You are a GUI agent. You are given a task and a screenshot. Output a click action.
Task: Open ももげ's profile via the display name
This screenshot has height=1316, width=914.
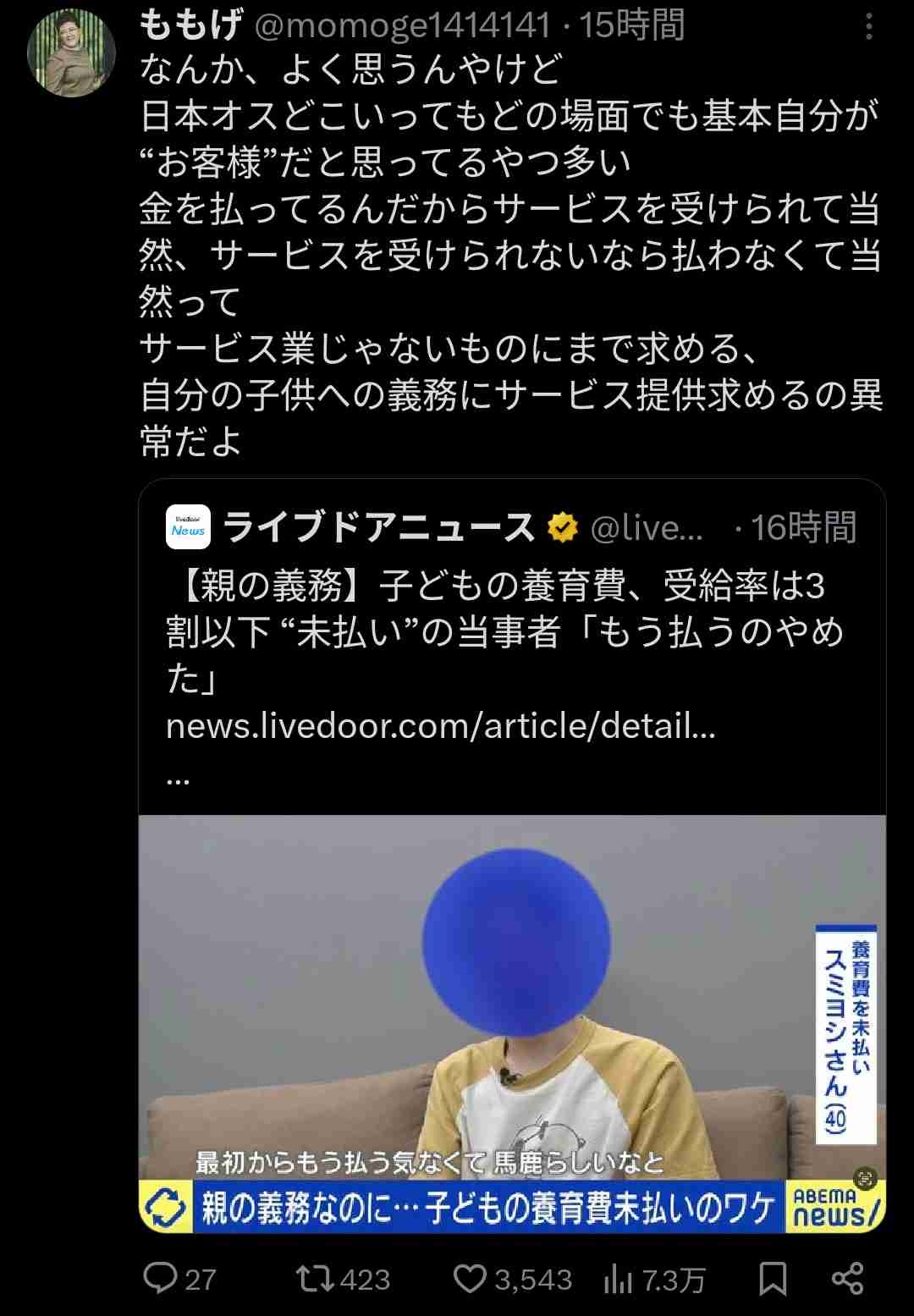(190, 25)
